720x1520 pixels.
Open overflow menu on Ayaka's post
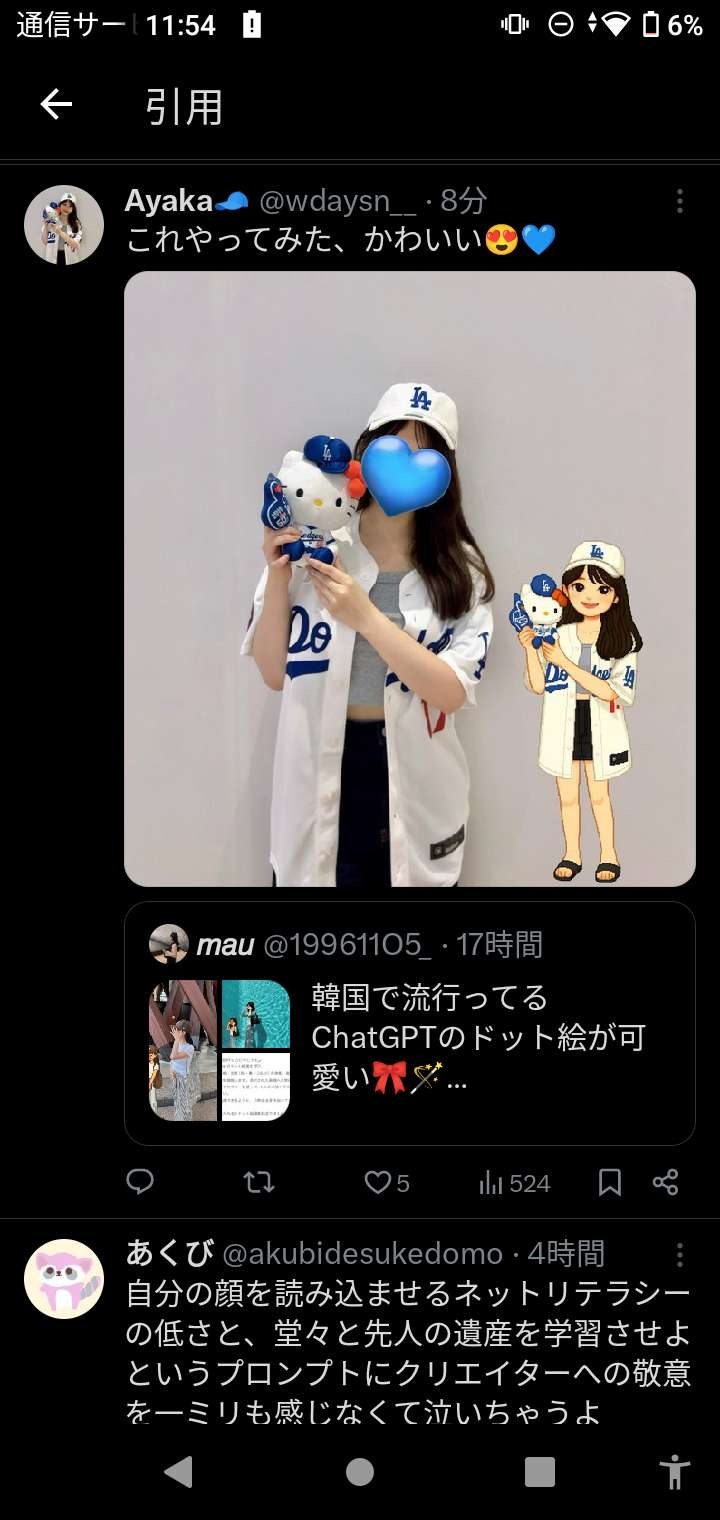[680, 202]
